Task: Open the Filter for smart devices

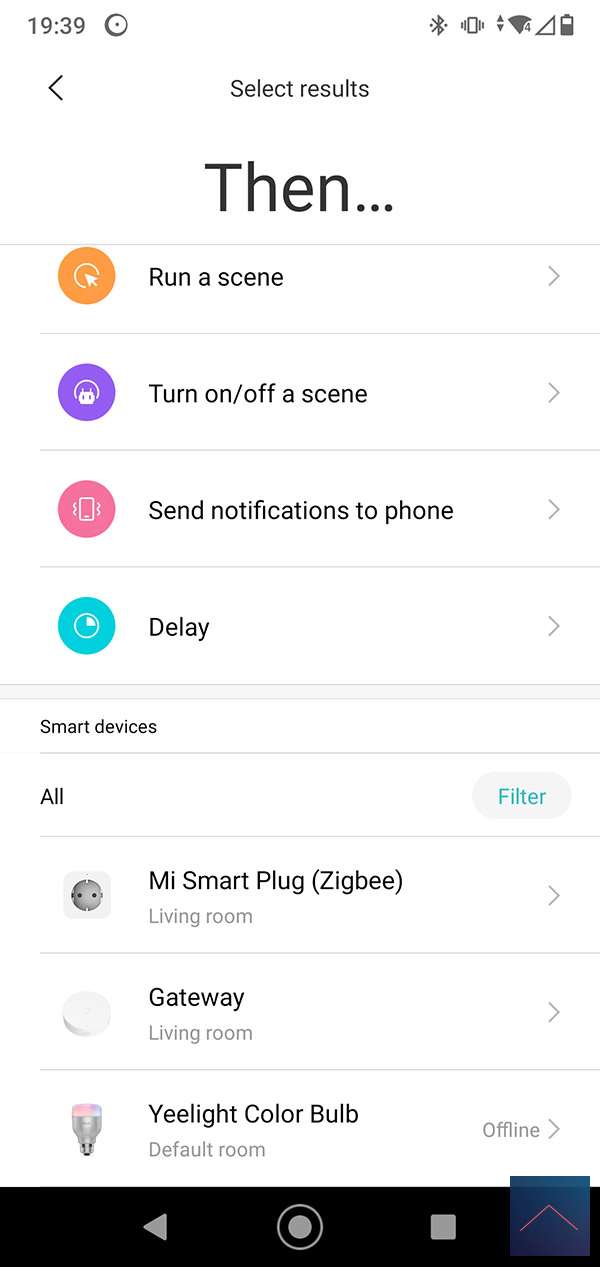Action: 521,796
